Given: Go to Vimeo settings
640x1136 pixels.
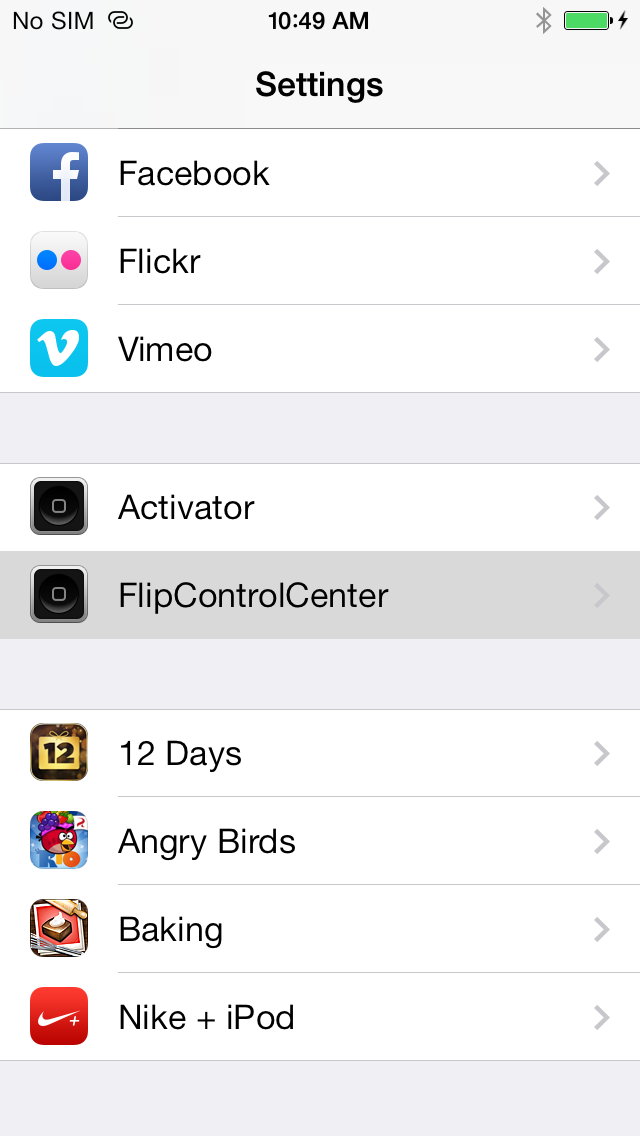Looking at the screenshot, I should point(320,349).
